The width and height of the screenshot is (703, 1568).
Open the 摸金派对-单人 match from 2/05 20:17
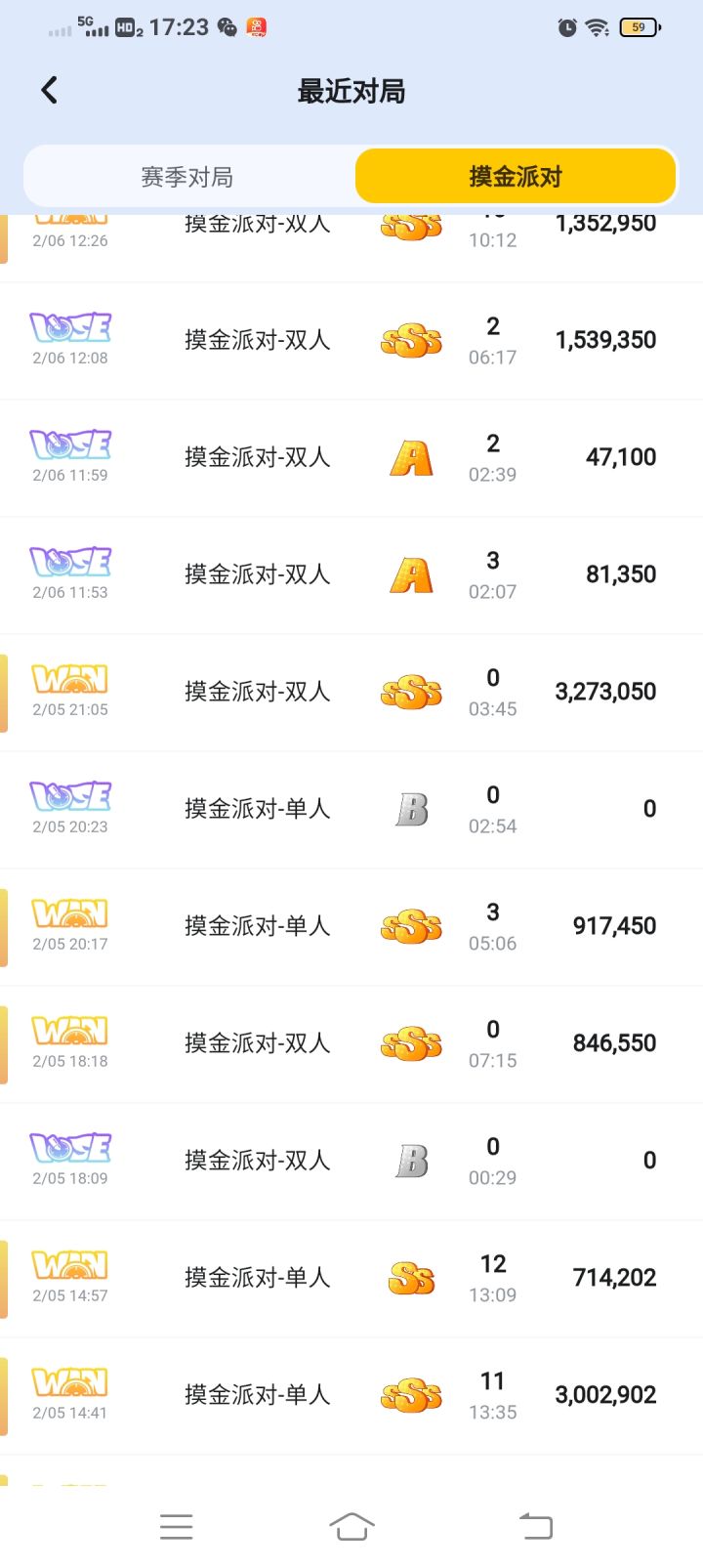[257, 925]
